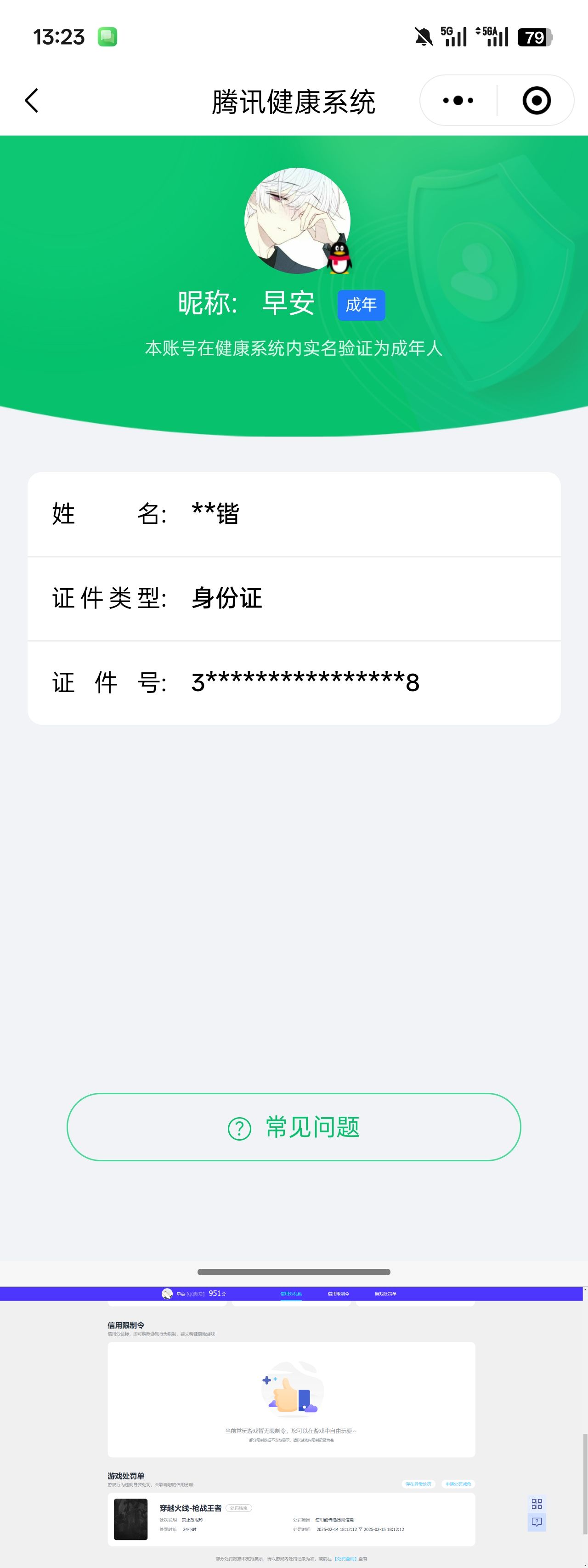Tap the green Messages icon in the status bar
The image size is (588, 1568).
pos(108,36)
